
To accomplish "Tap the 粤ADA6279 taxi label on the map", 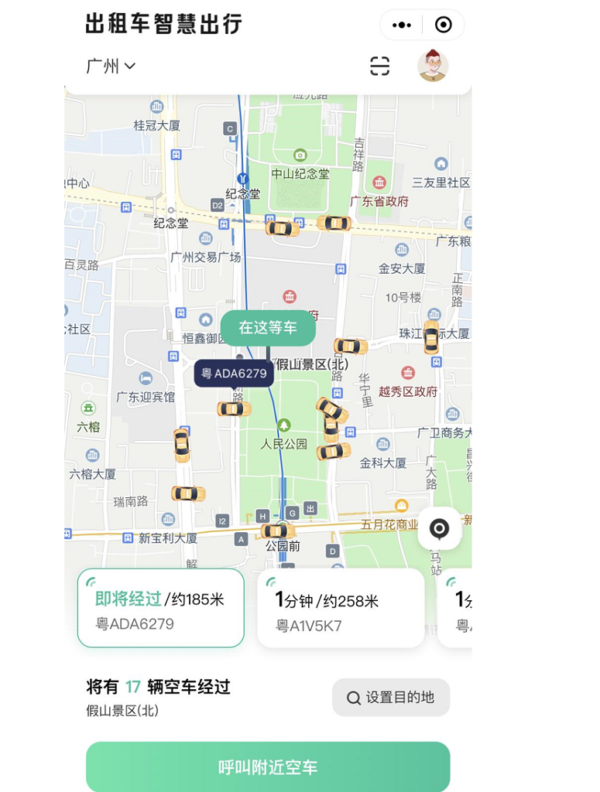I will [x=234, y=374].
